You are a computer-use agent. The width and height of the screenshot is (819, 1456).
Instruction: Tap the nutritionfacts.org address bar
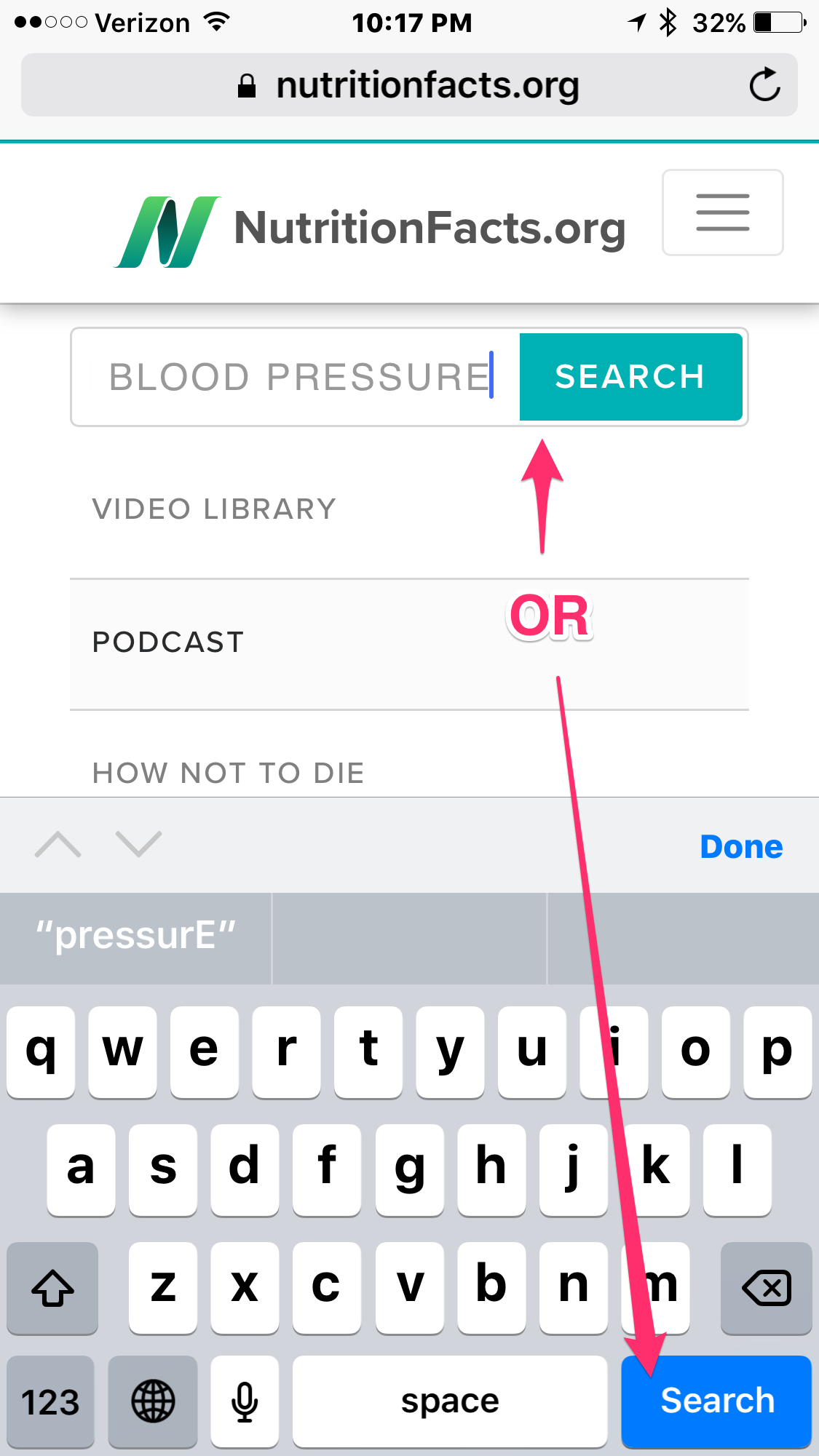[x=408, y=85]
